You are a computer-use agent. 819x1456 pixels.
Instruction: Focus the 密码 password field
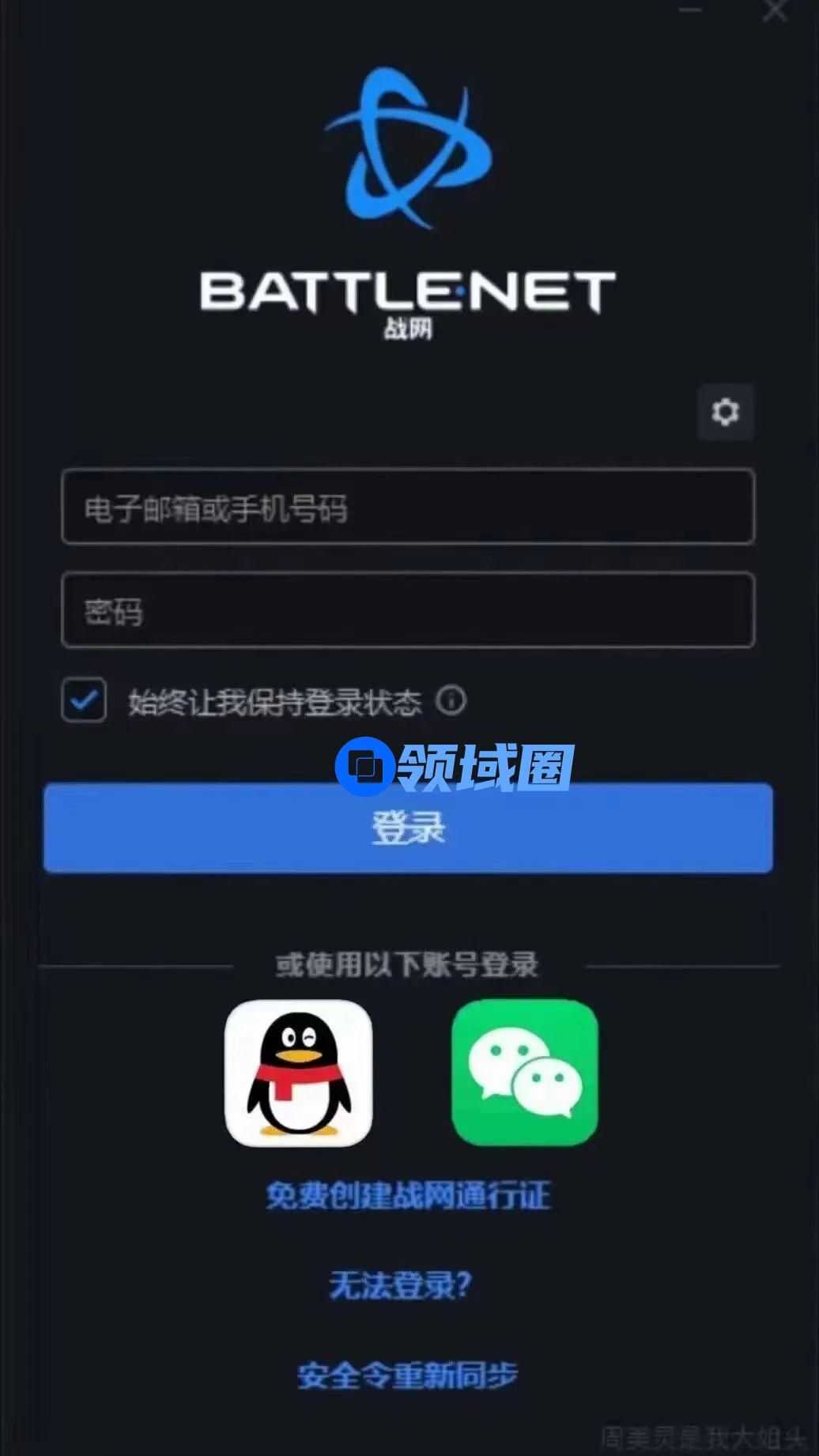pos(407,610)
